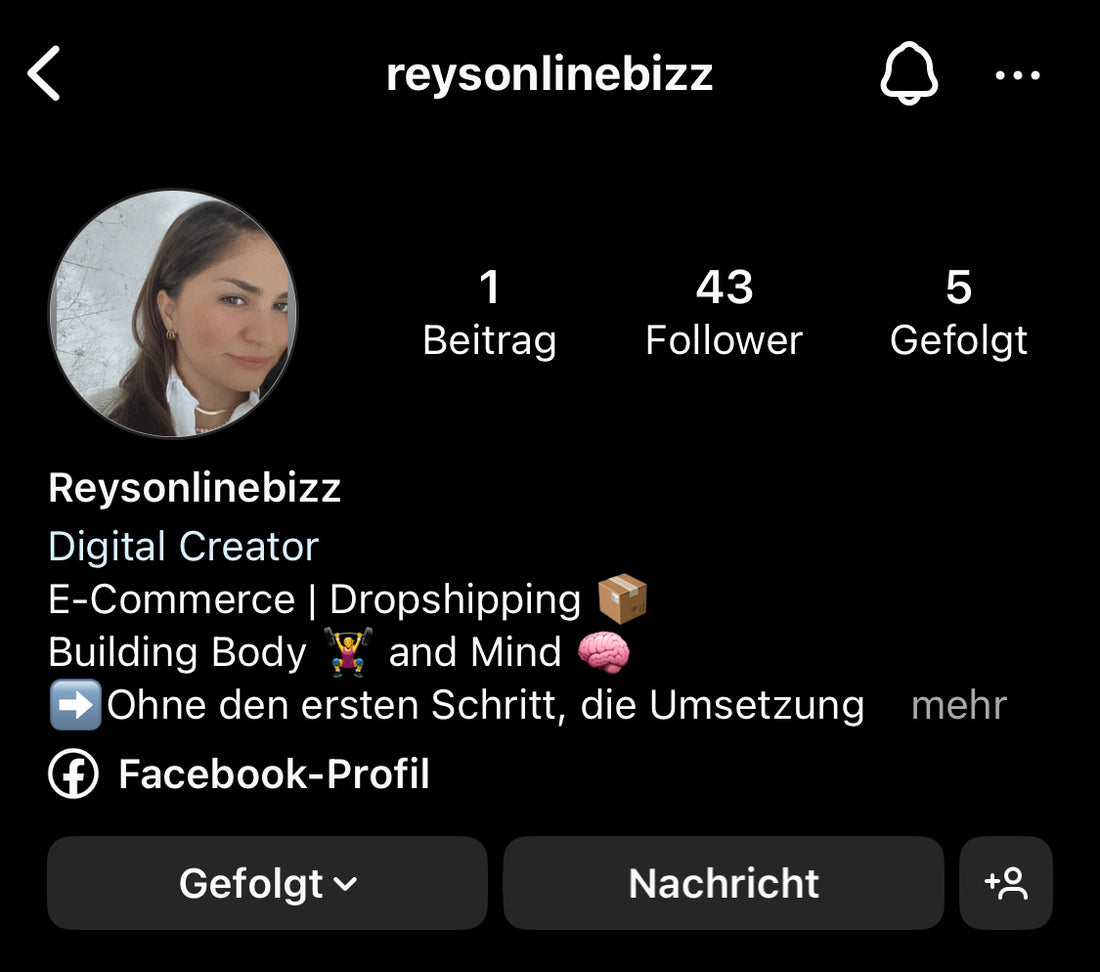Open the Gefolgt dropdown button
Viewport: 1100px width, 972px height.
pos(267,883)
